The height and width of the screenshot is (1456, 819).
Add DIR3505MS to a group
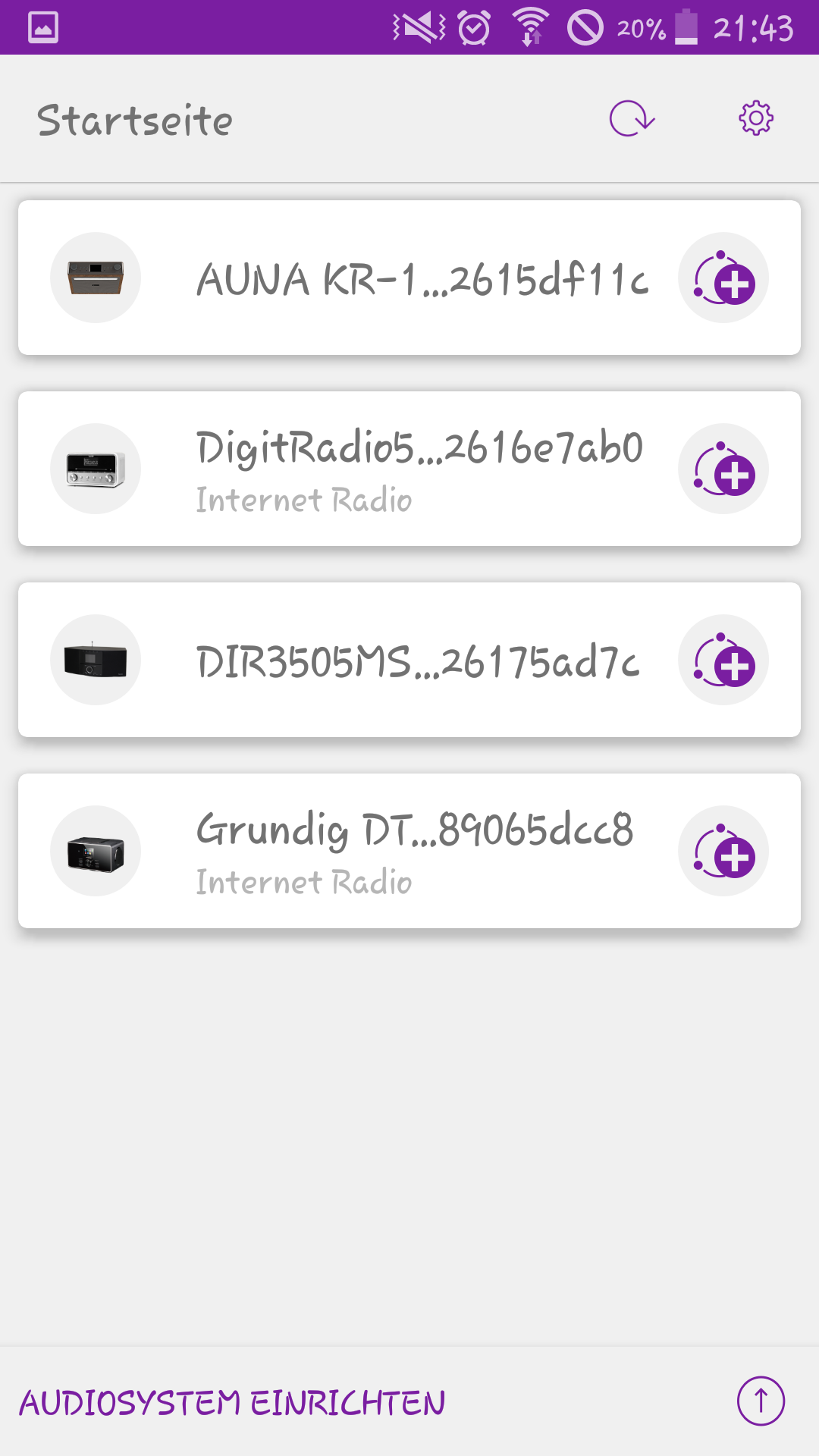(723, 661)
